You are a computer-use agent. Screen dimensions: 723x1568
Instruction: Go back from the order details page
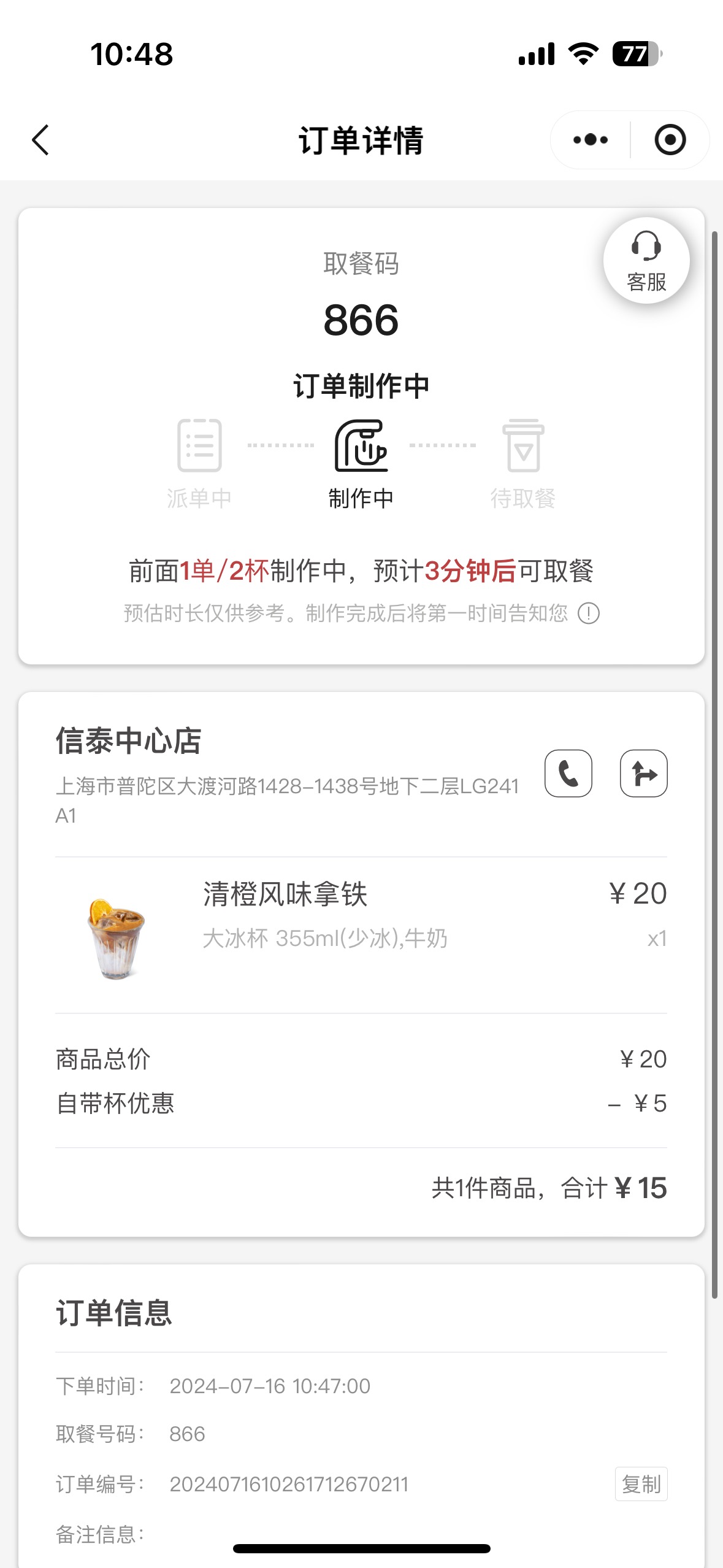(x=40, y=140)
